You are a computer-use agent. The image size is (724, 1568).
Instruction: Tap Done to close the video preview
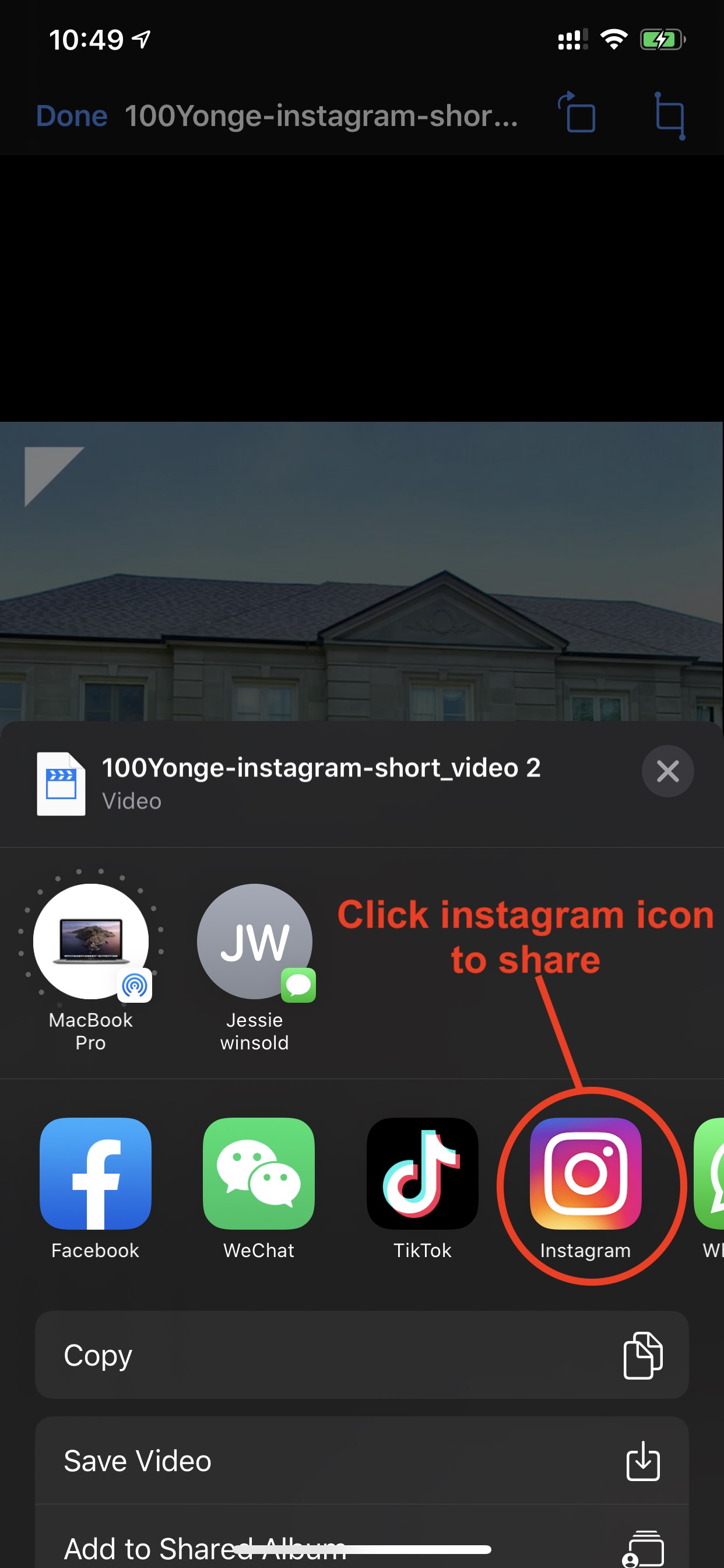click(71, 116)
